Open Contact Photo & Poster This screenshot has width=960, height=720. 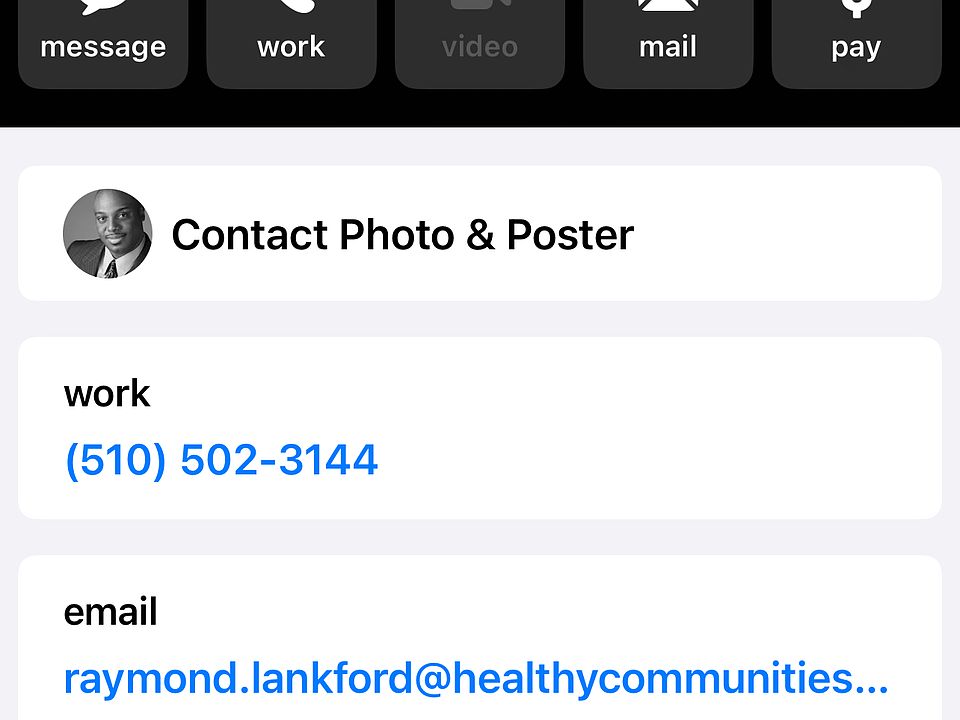402,234
